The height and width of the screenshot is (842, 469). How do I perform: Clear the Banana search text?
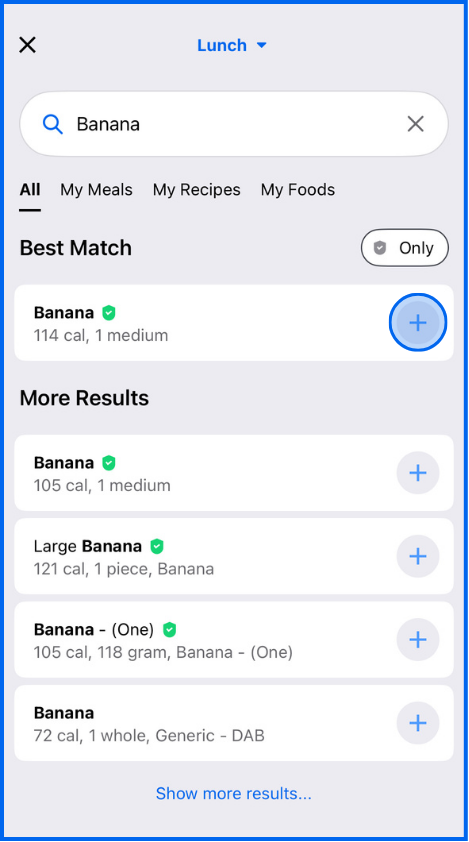(415, 124)
